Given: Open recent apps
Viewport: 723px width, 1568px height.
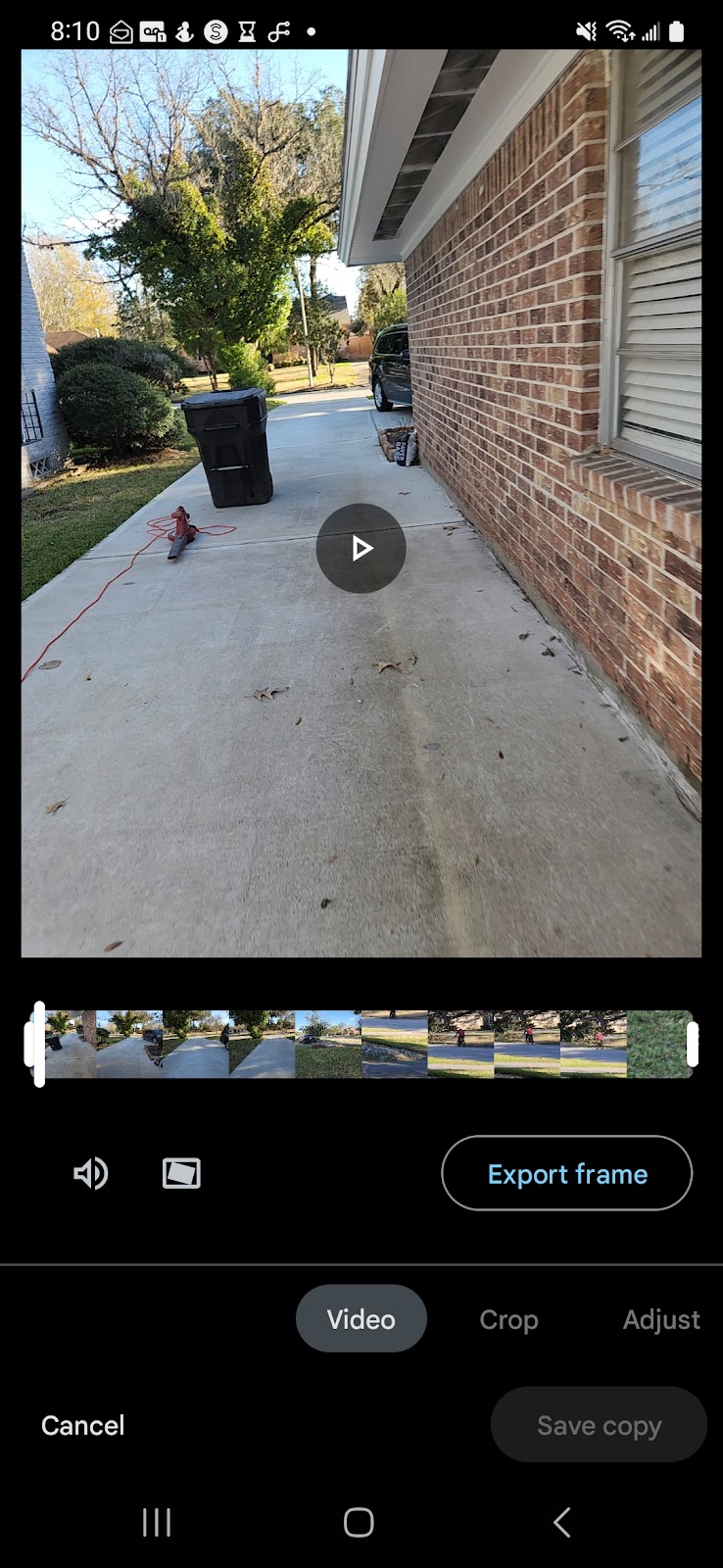Looking at the screenshot, I should [x=157, y=1522].
